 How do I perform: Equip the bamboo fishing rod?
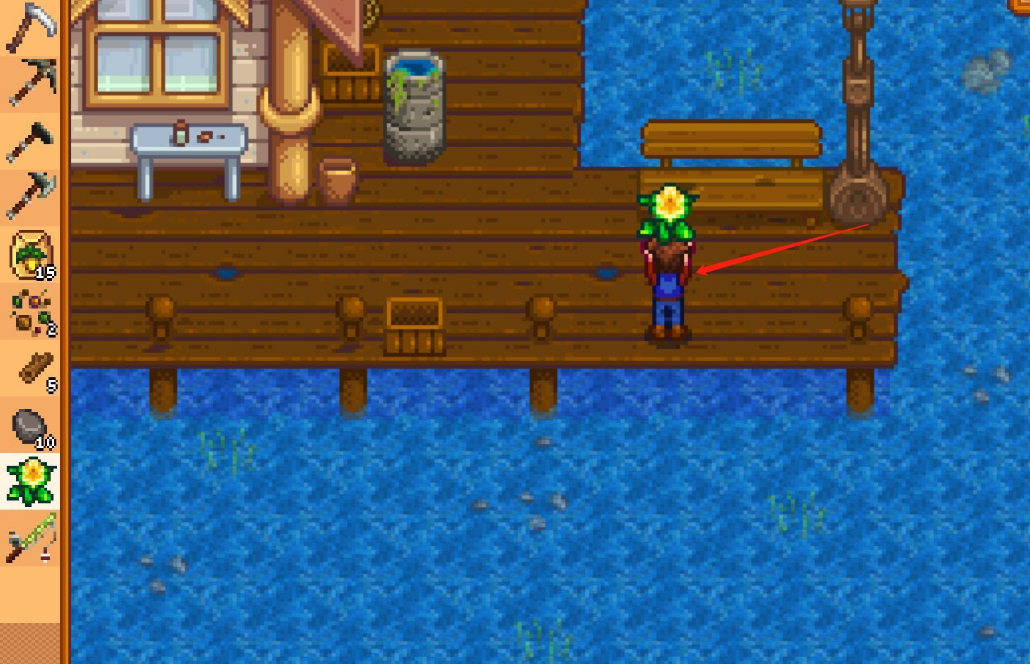point(30,540)
